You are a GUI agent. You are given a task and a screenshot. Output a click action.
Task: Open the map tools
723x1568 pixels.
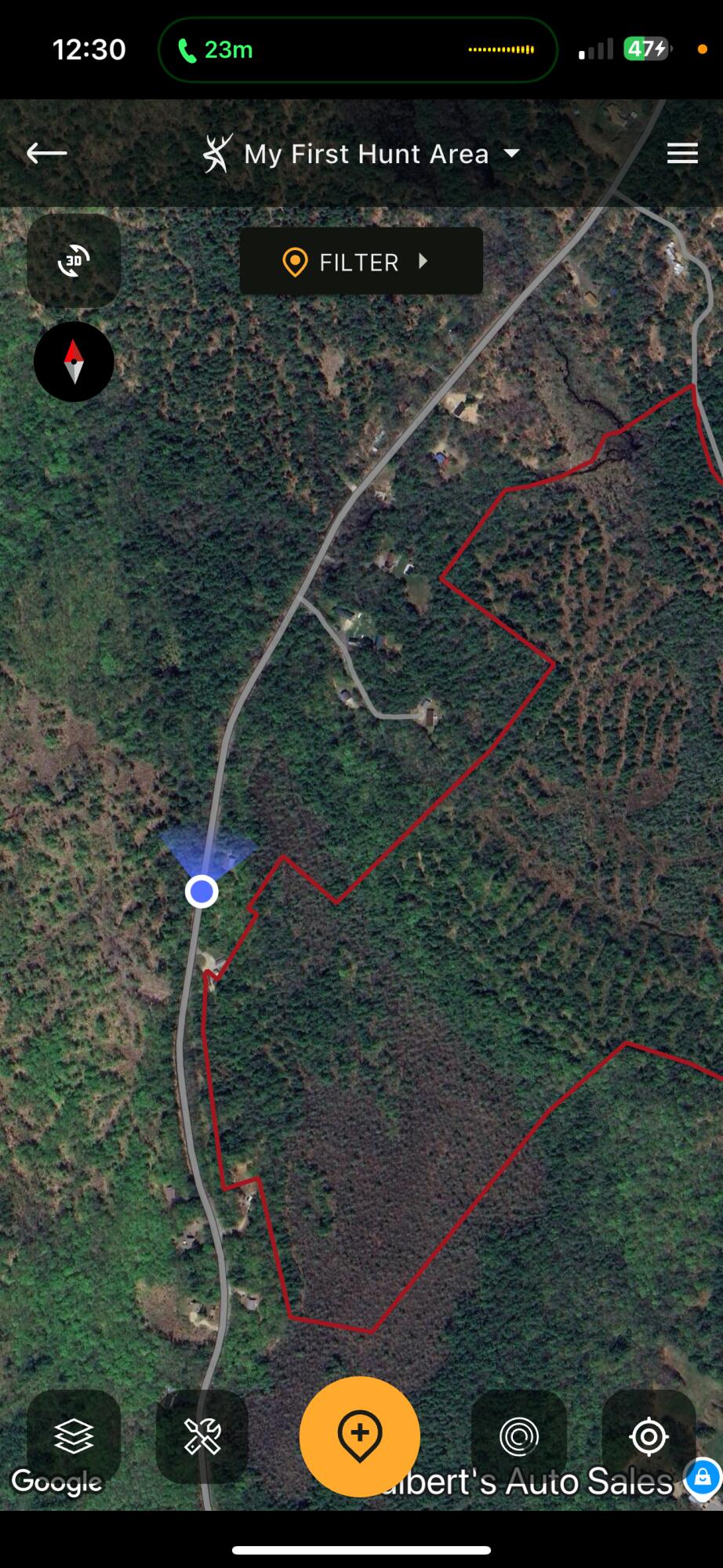click(x=202, y=1437)
